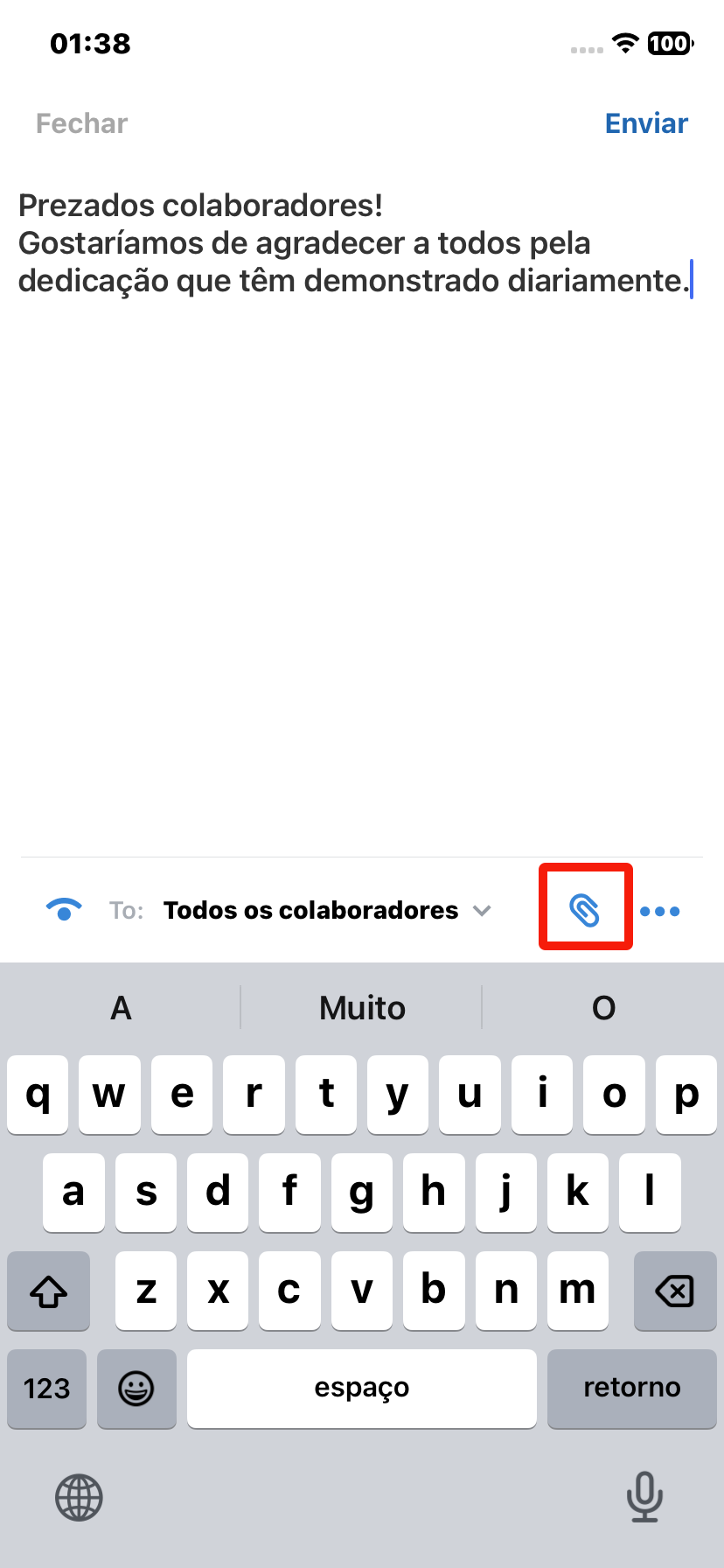
Task: Tap the blue broadcast icon beside To:
Action: pos(64,910)
